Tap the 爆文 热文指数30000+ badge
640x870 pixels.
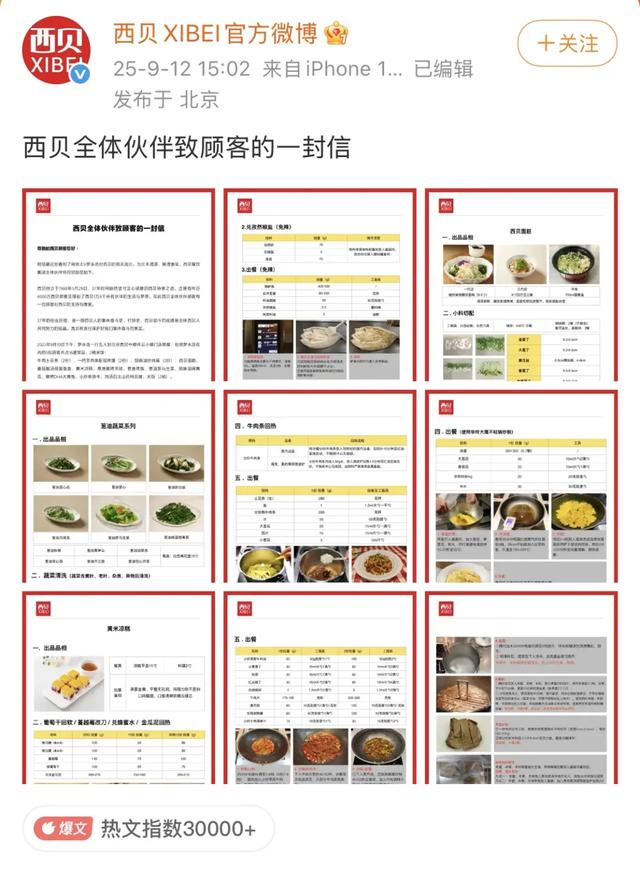point(147,829)
